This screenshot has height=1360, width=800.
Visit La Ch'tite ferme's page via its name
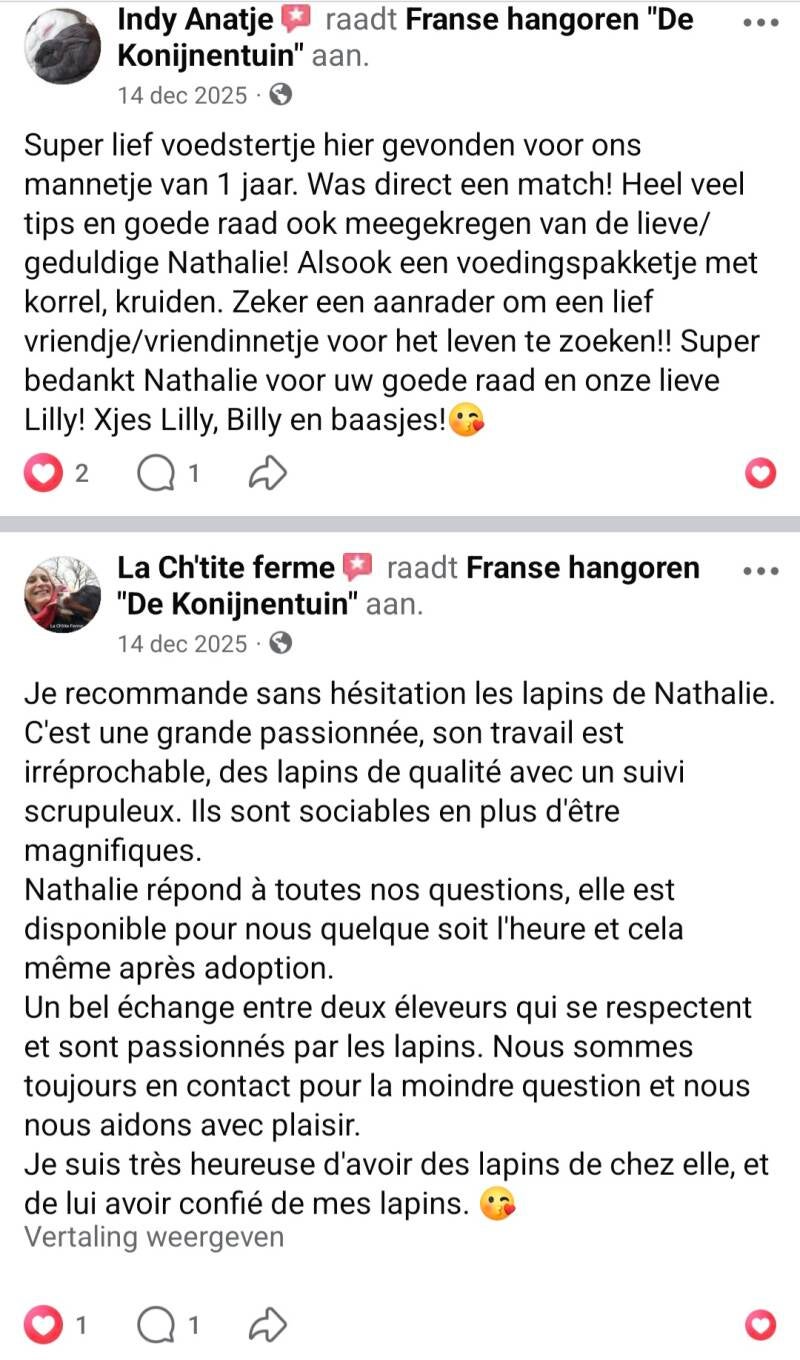click(226, 568)
